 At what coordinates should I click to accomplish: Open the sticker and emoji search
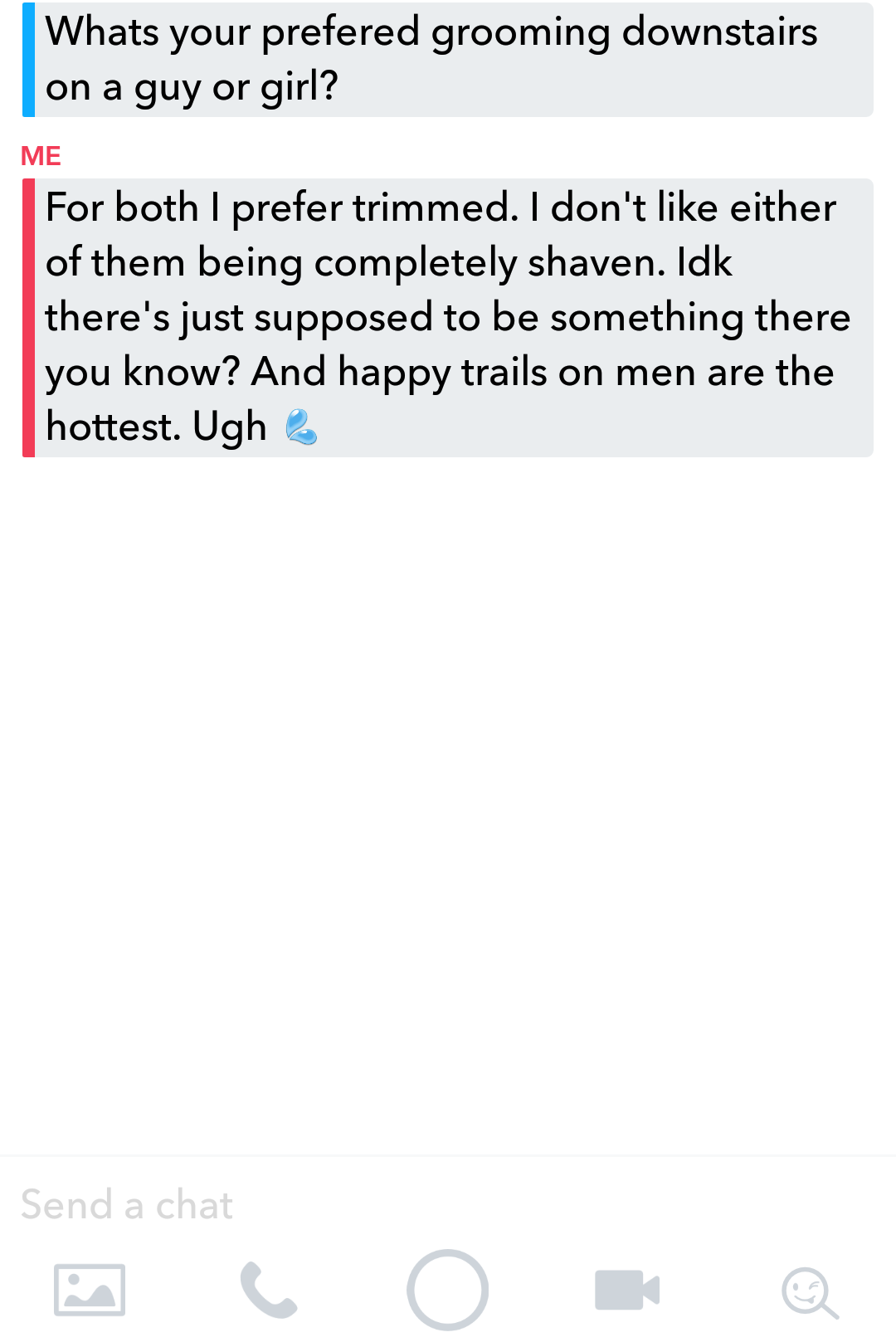pos(809,1291)
